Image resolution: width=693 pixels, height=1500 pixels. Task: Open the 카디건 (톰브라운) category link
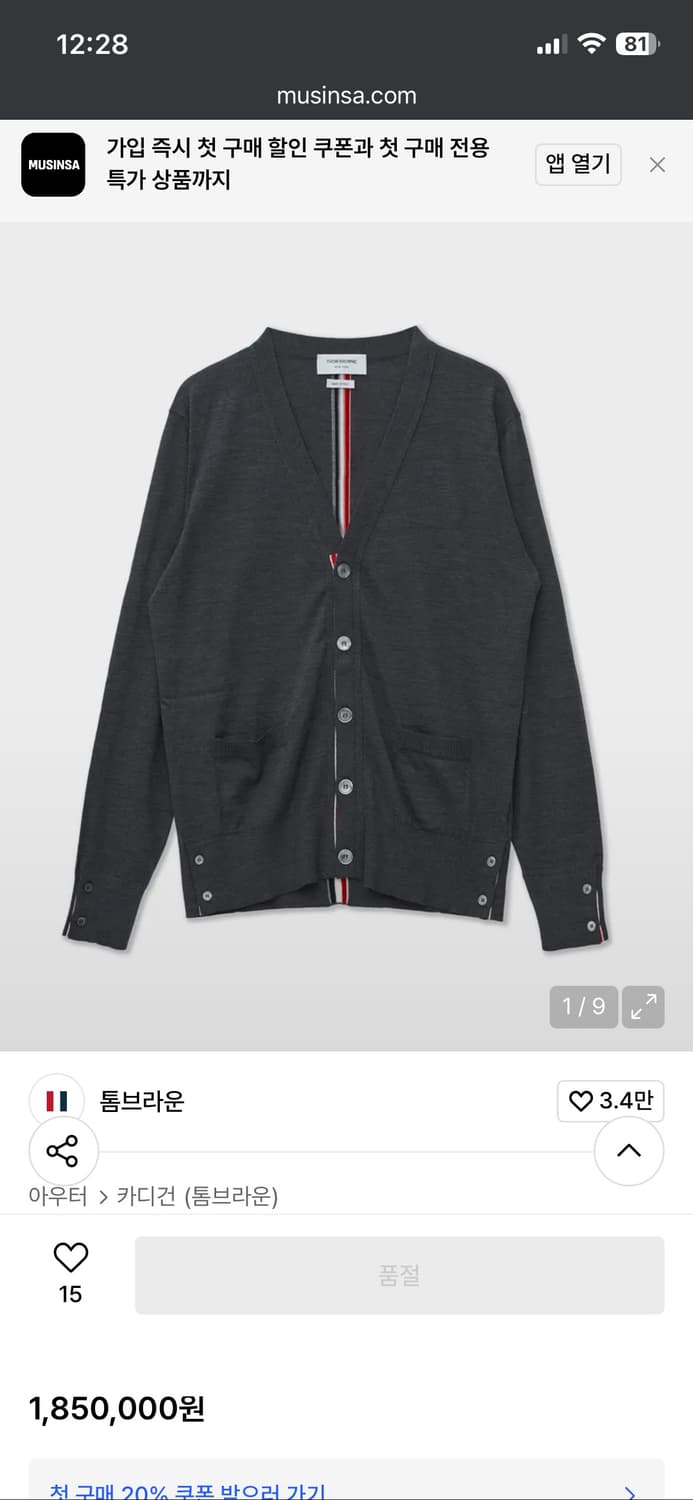click(x=197, y=1196)
